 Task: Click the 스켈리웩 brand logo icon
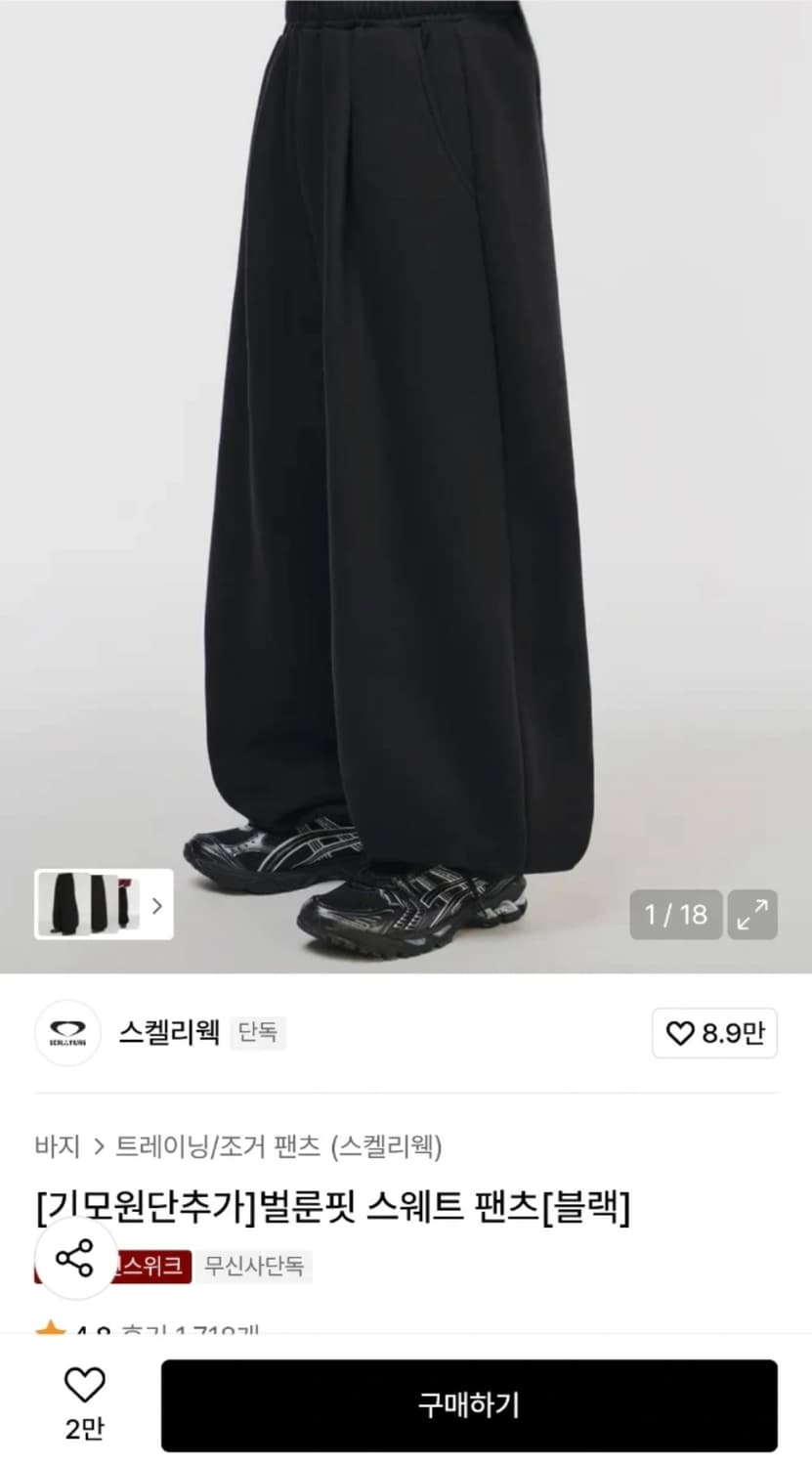[66, 1033]
